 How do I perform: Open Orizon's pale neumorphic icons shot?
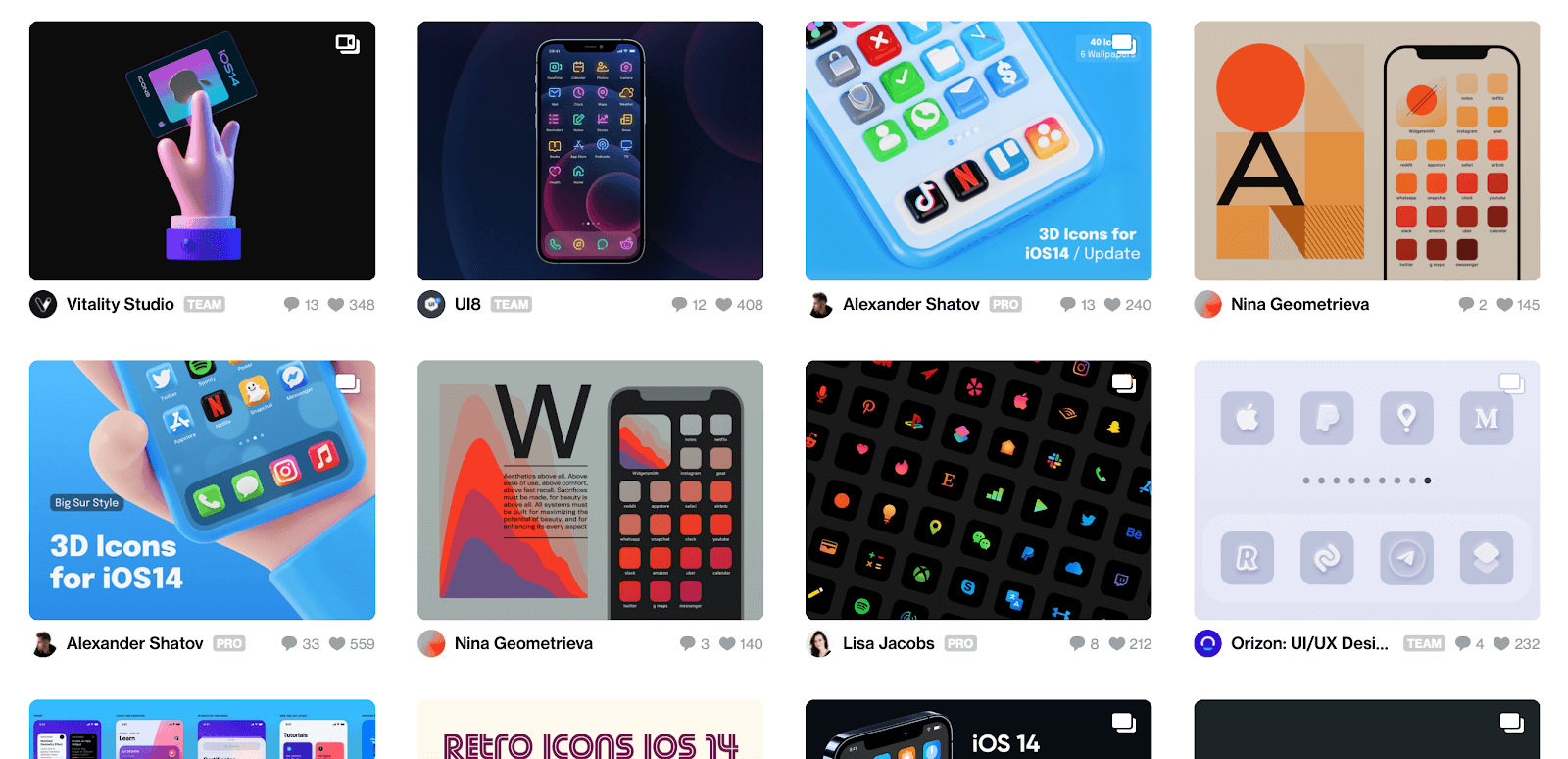point(1366,490)
